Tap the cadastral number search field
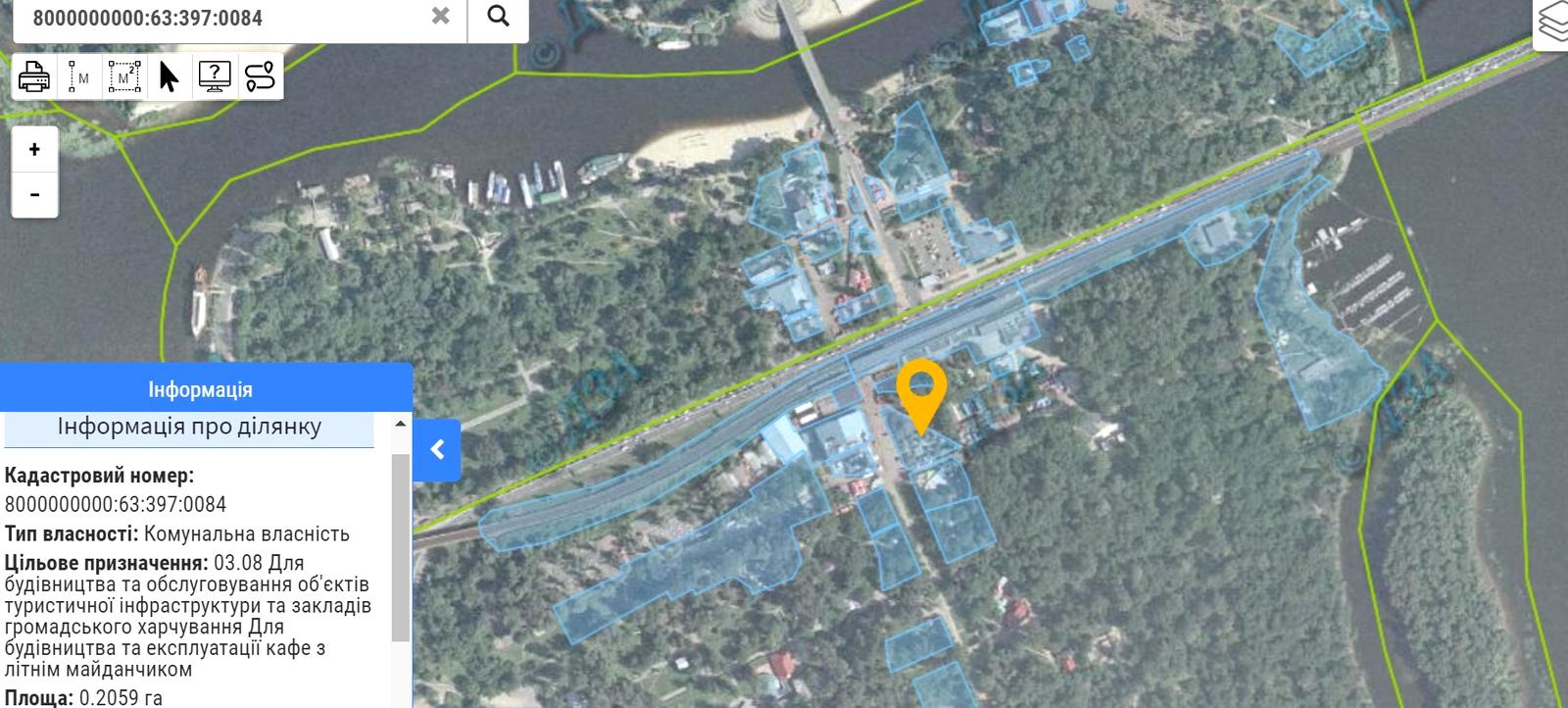This screenshot has height=708, width=1568. [x=216, y=18]
